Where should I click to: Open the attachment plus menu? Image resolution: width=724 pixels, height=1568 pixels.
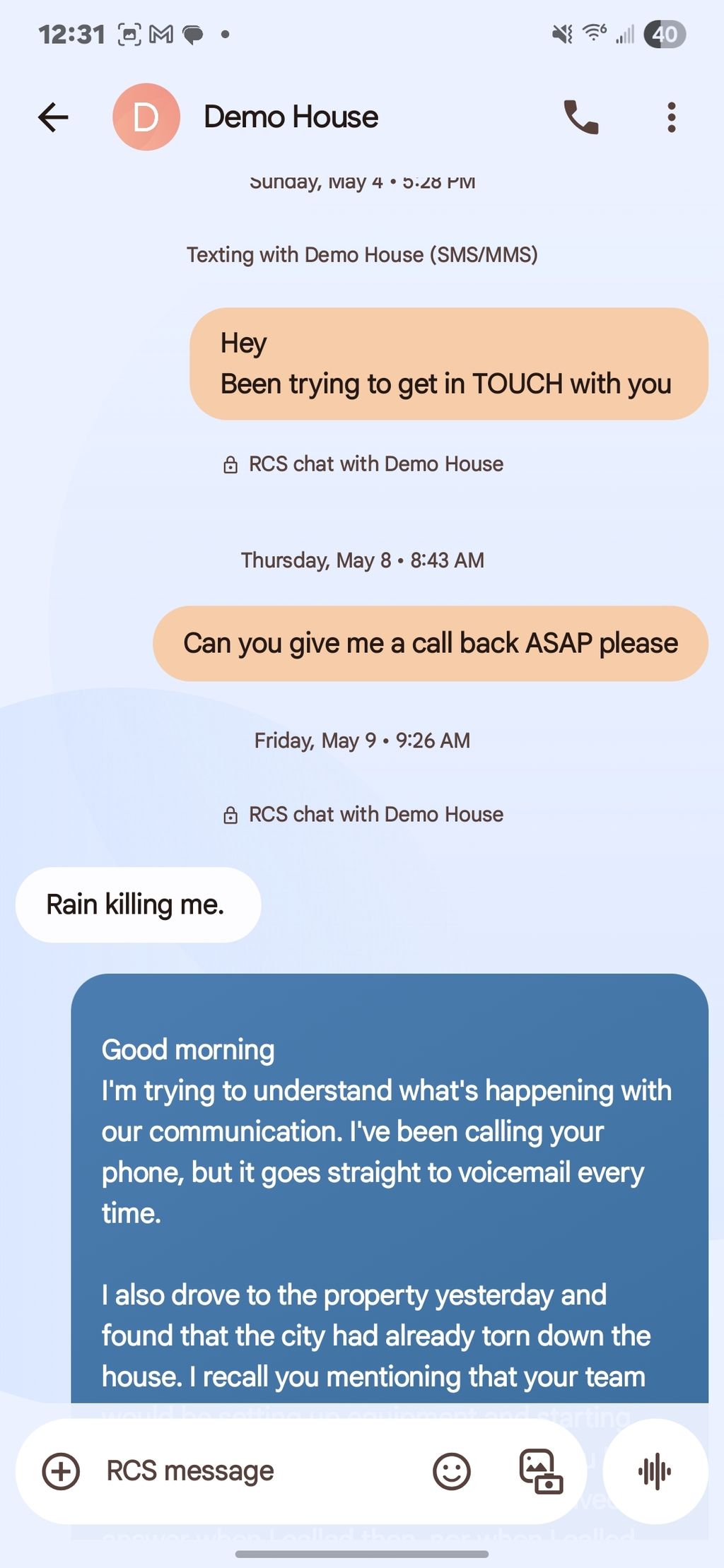pyautogui.click(x=62, y=1471)
